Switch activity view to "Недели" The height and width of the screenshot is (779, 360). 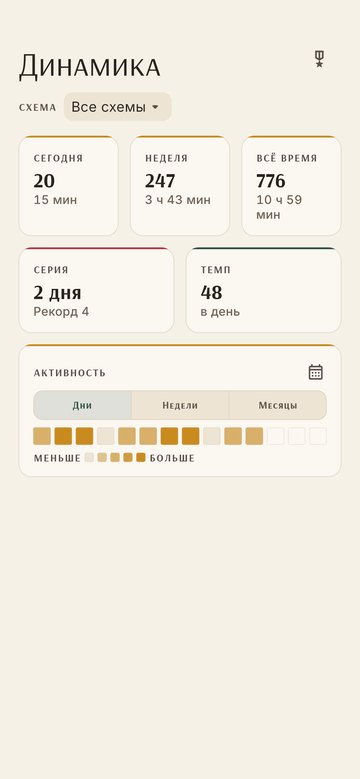tap(180, 405)
